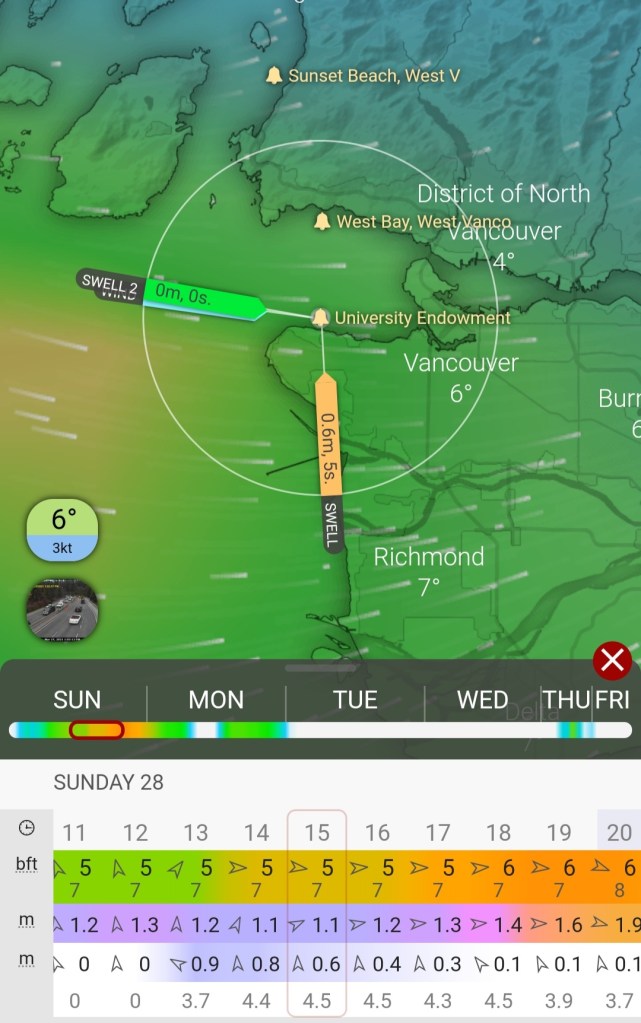
Task: Open the 6° 3kt weather widget
Action: coord(62,530)
